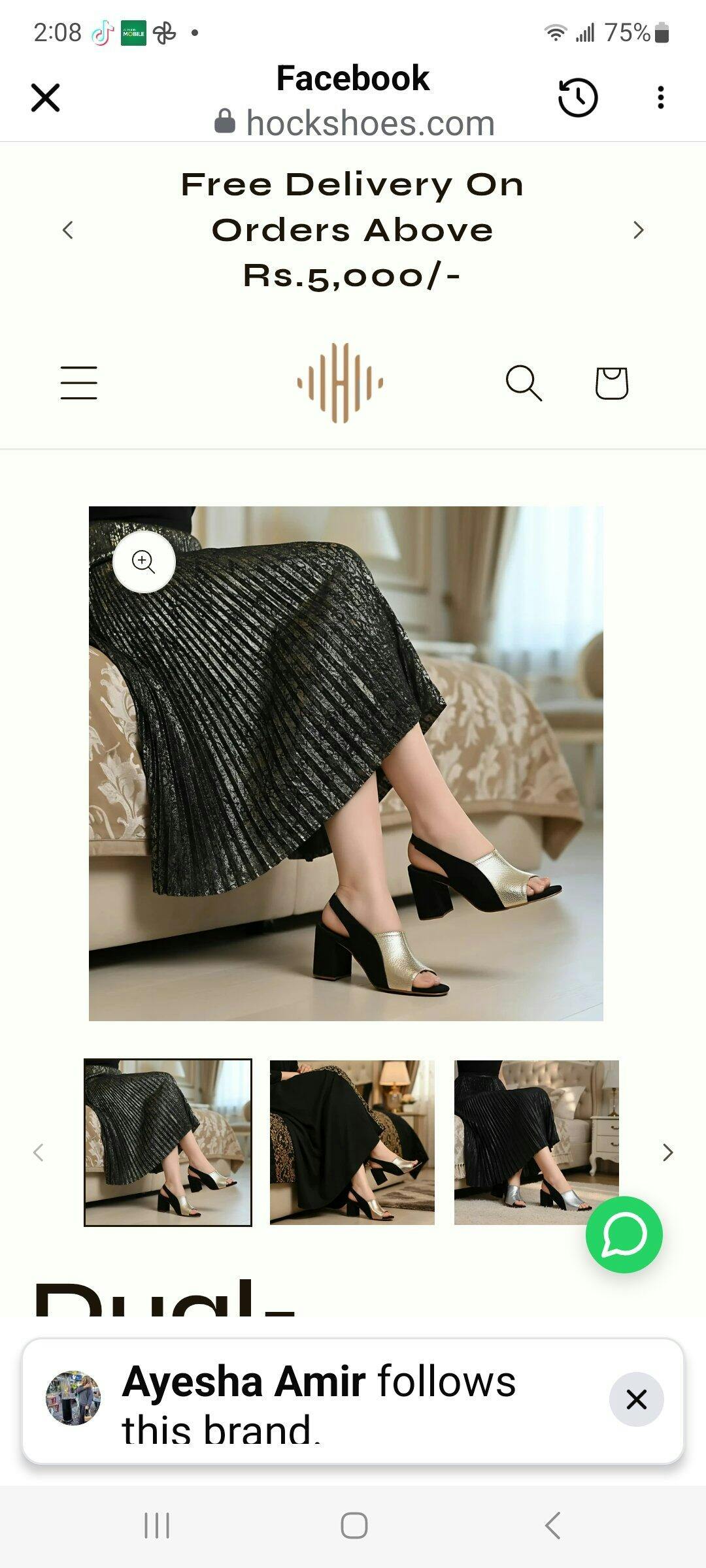Image resolution: width=706 pixels, height=1568 pixels.
Task: Show next announcement banner
Action: (638, 230)
